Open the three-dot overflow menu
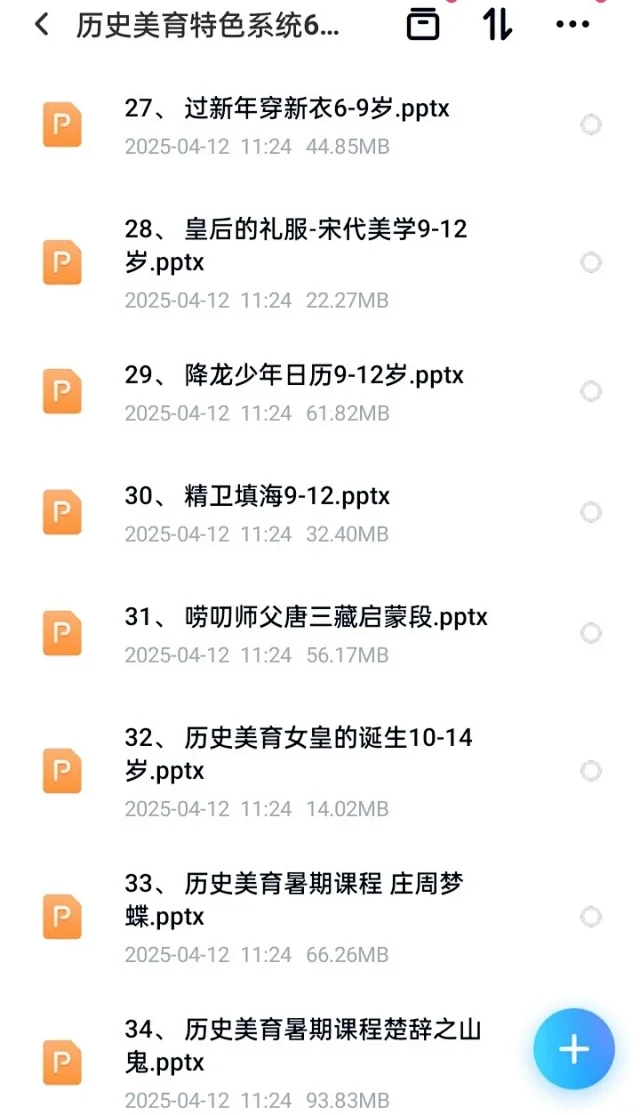640x1115 pixels. tap(572, 25)
